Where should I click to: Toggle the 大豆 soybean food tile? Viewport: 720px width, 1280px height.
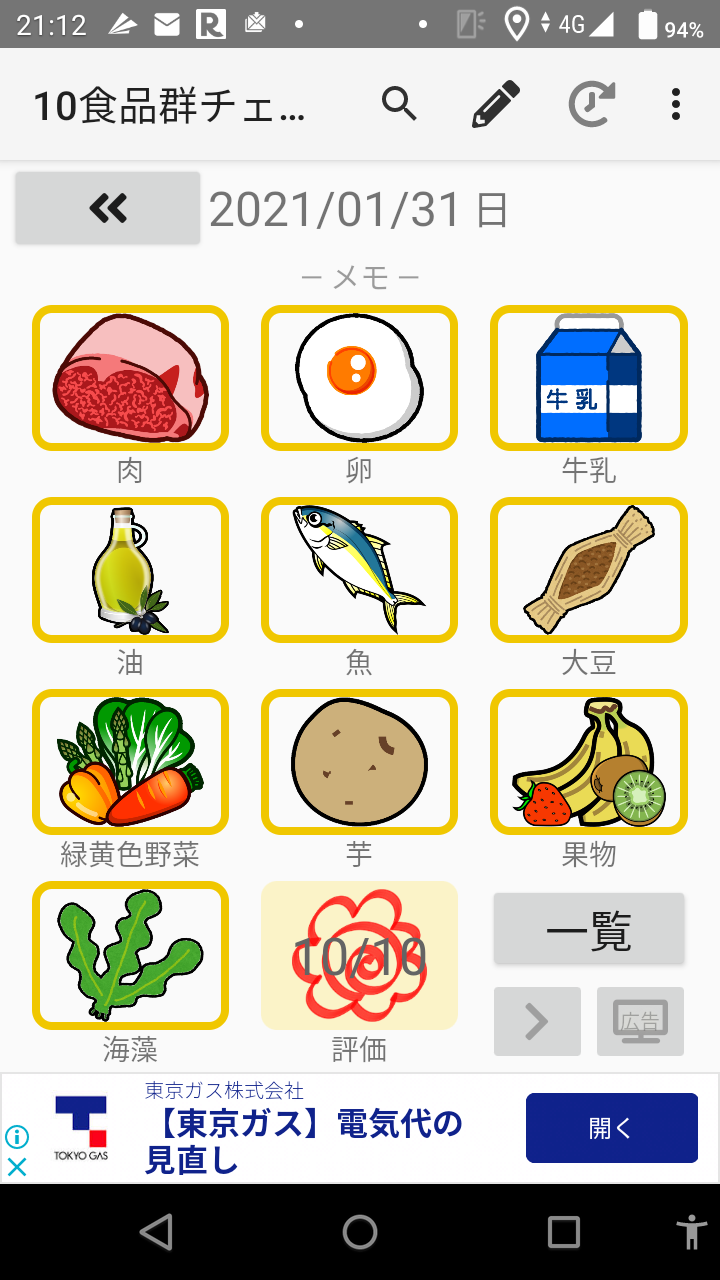(588, 570)
